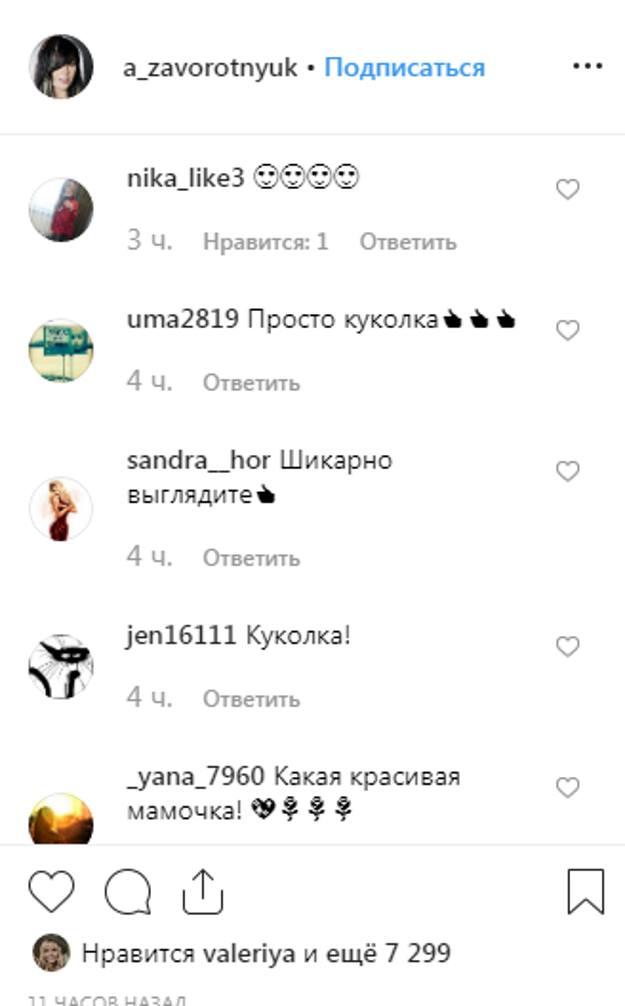Like the comment by sandra__hor

(567, 471)
